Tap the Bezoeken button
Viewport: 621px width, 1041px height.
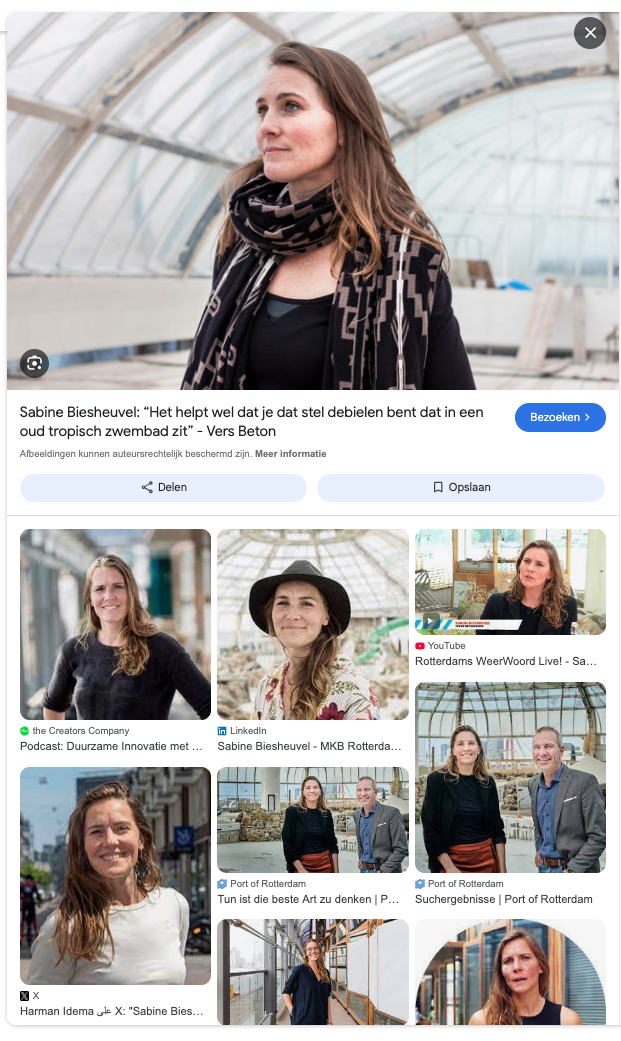pyautogui.click(x=560, y=417)
